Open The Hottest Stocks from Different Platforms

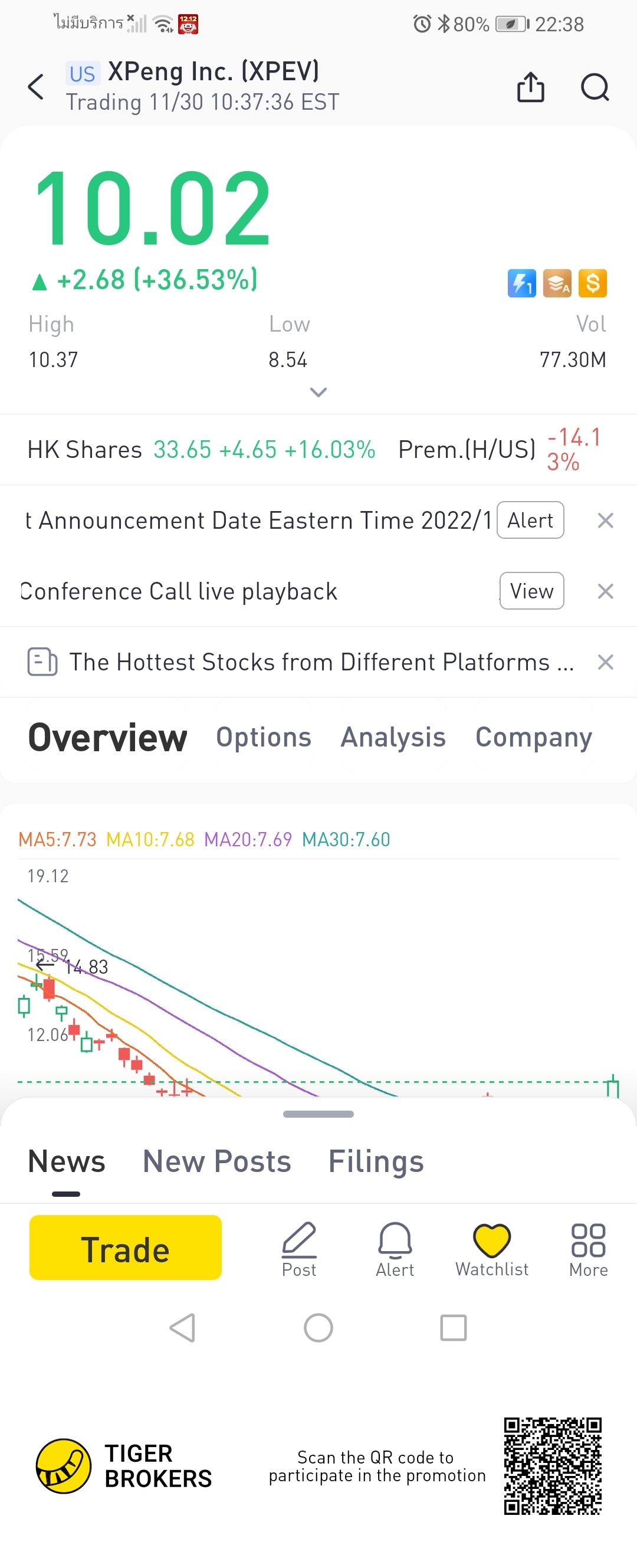click(x=321, y=662)
